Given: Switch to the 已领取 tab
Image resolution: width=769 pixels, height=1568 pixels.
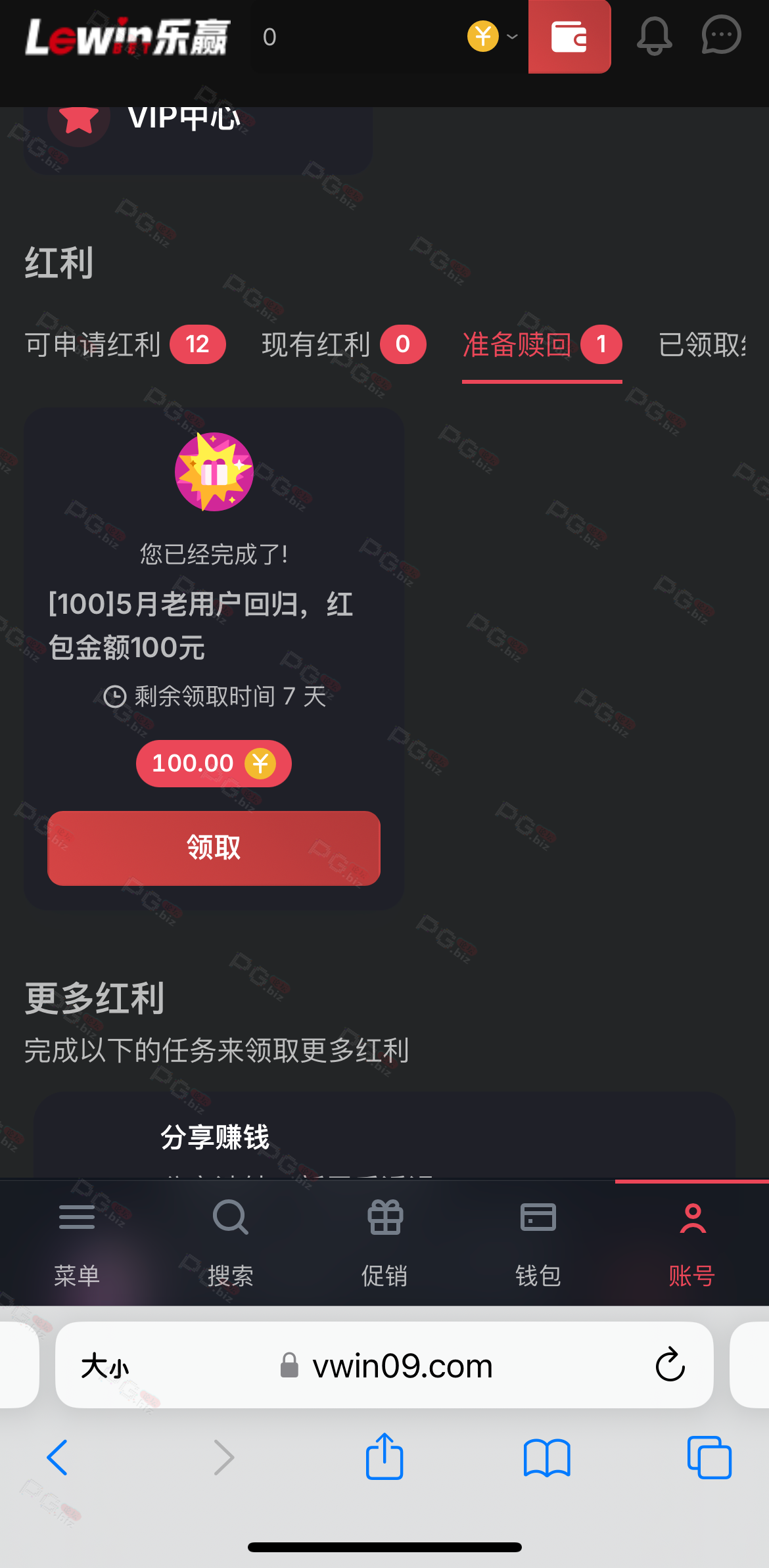Looking at the screenshot, I should point(702,344).
